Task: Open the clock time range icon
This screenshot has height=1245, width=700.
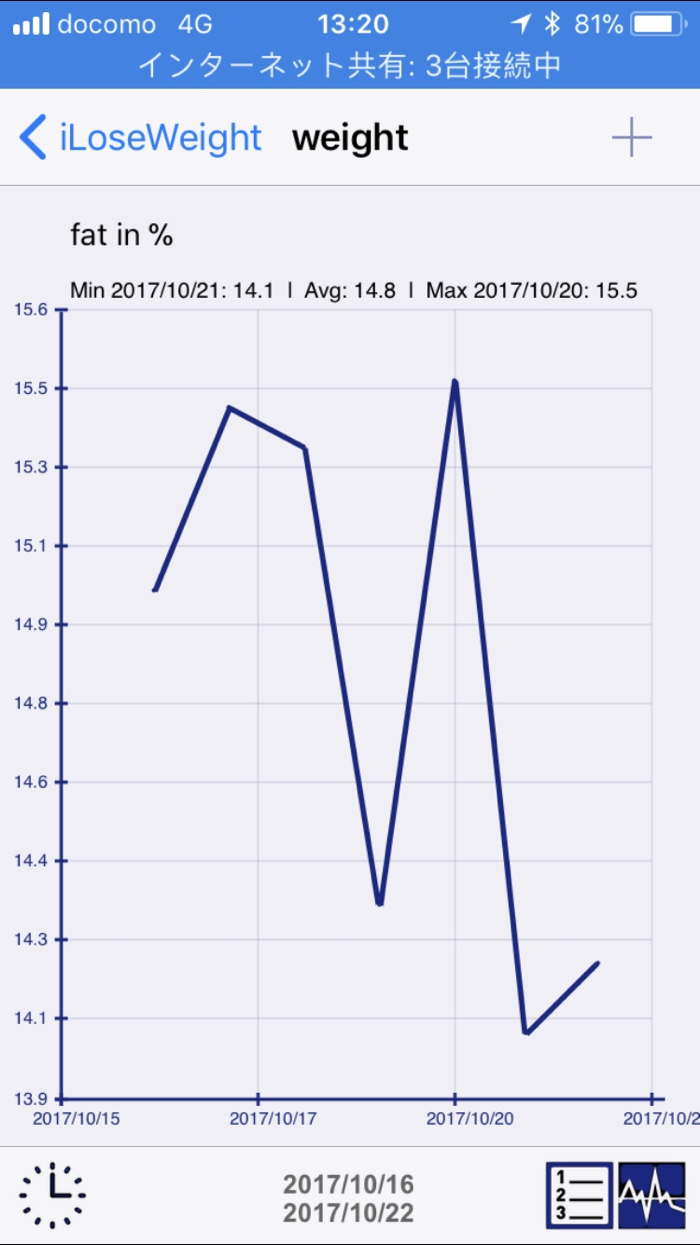Action: click(52, 1195)
